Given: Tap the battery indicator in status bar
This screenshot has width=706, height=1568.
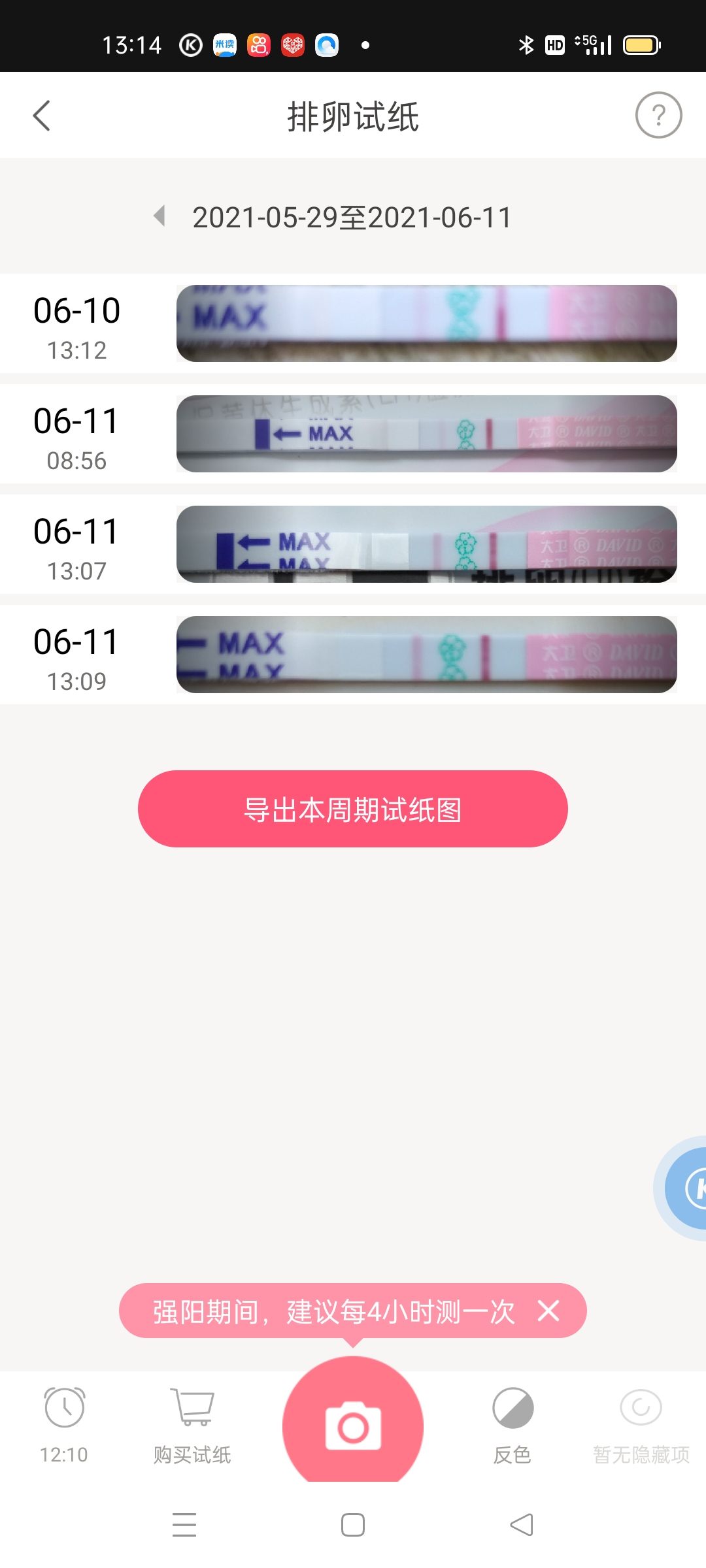Looking at the screenshot, I should [x=641, y=44].
